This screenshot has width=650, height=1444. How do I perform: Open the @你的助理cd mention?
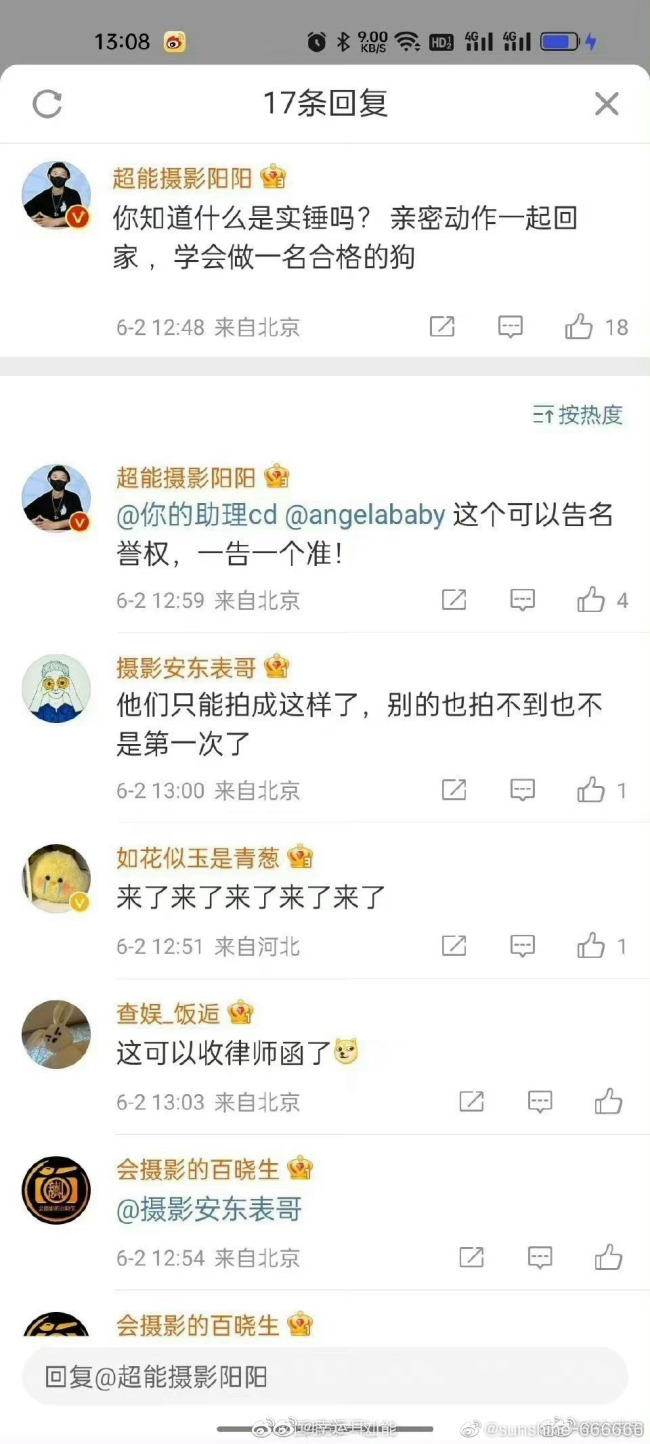click(196, 515)
